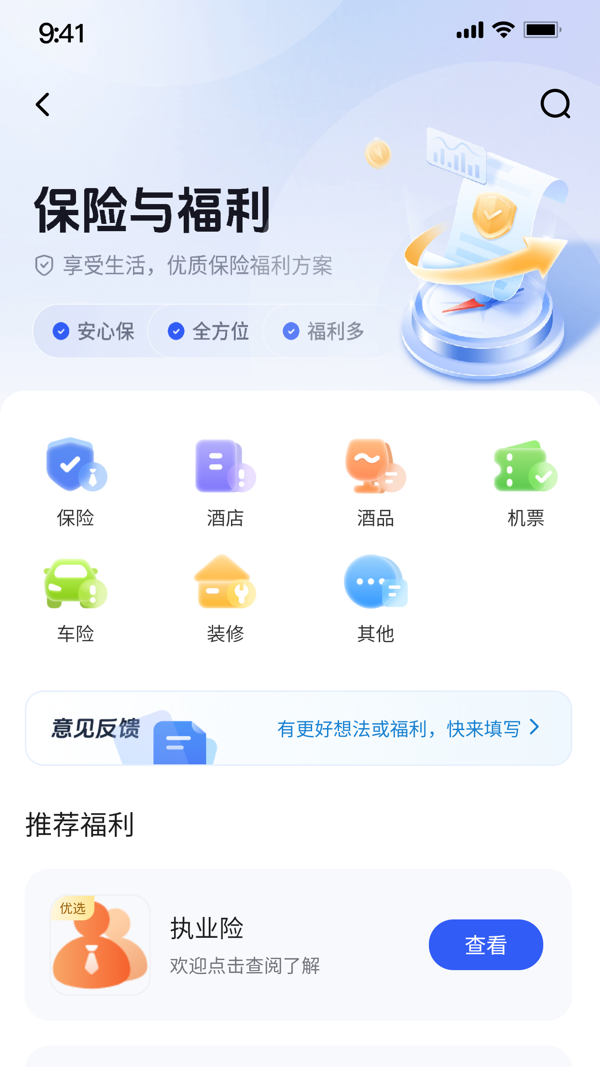Image resolution: width=600 pixels, height=1067 pixels.
Task: Select the 酒品 category
Action: point(375,482)
